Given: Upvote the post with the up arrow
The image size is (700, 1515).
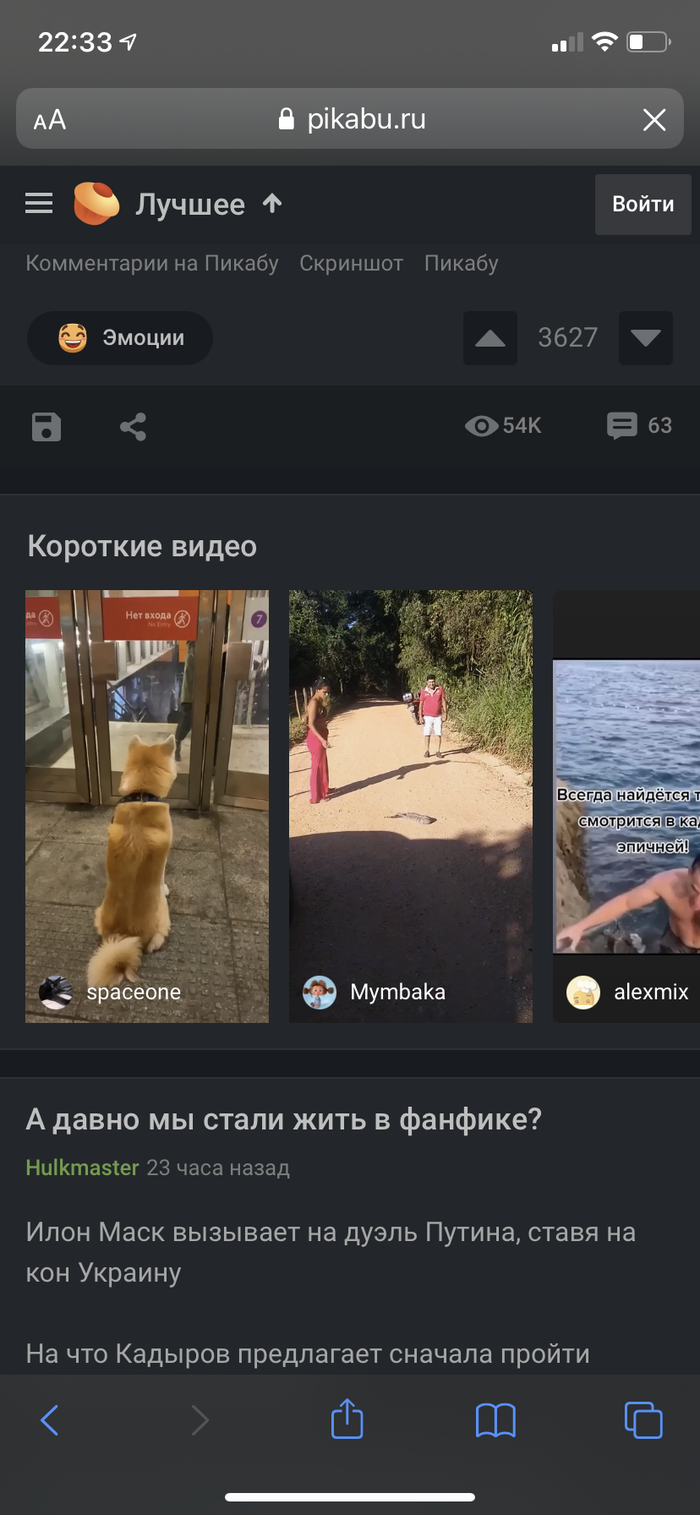Looking at the screenshot, I should point(490,338).
